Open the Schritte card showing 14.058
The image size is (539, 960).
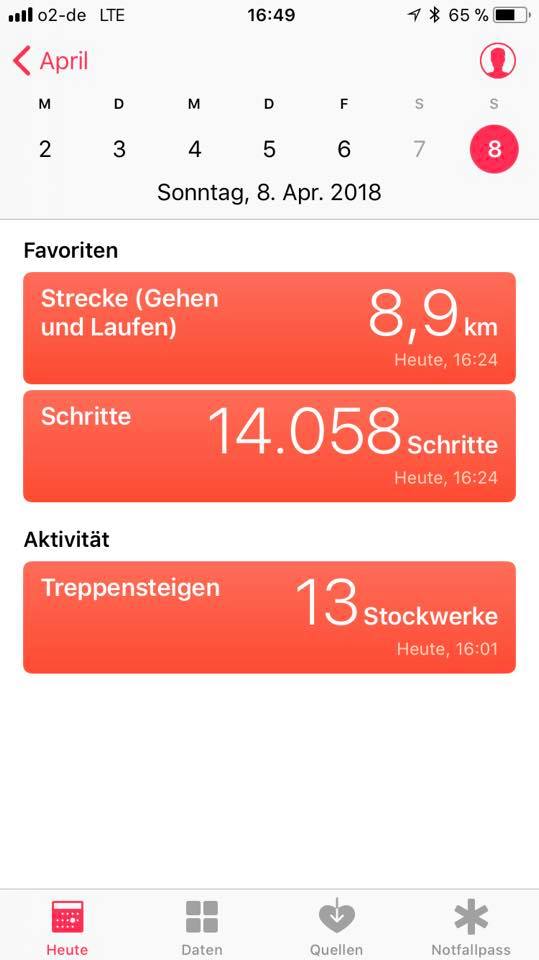click(x=270, y=446)
